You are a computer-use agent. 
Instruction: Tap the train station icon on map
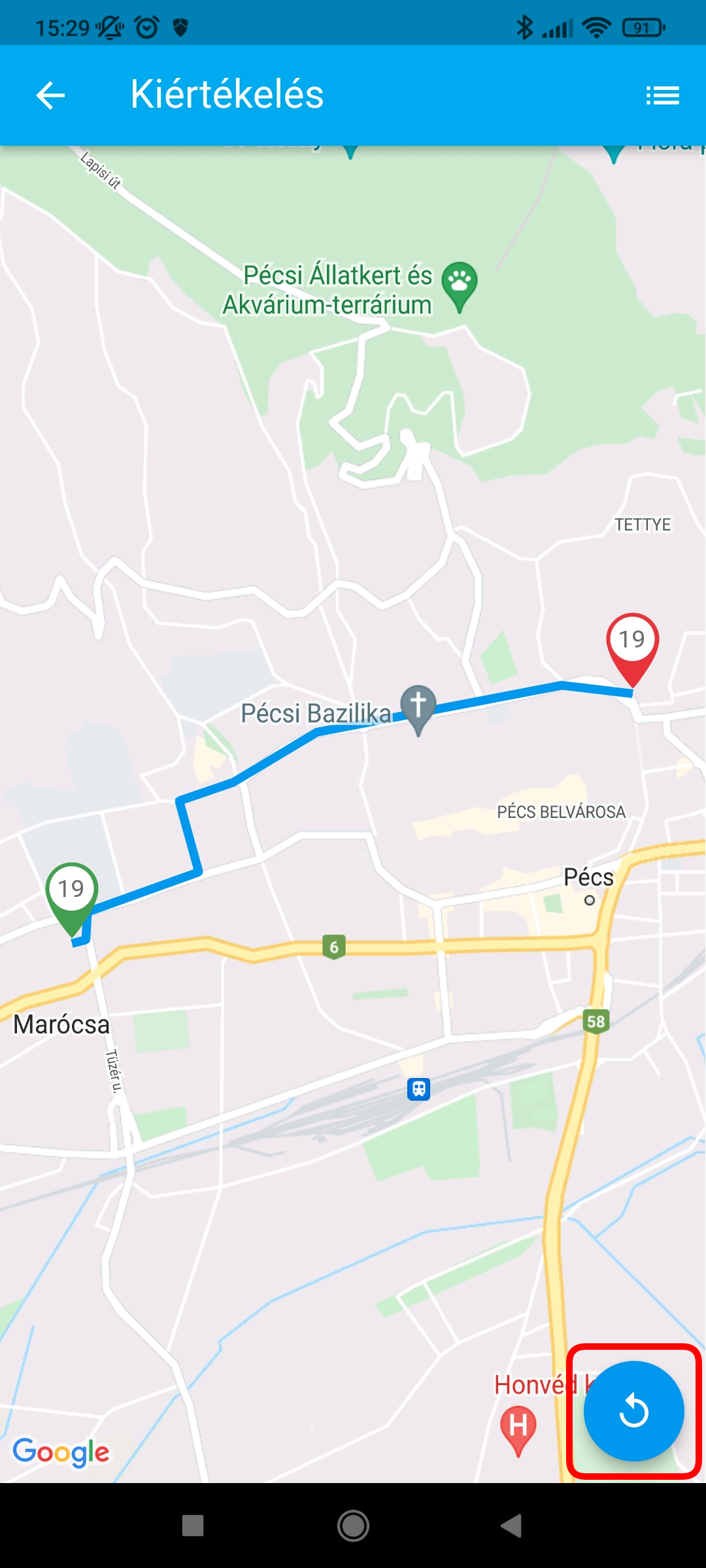pos(418,1089)
